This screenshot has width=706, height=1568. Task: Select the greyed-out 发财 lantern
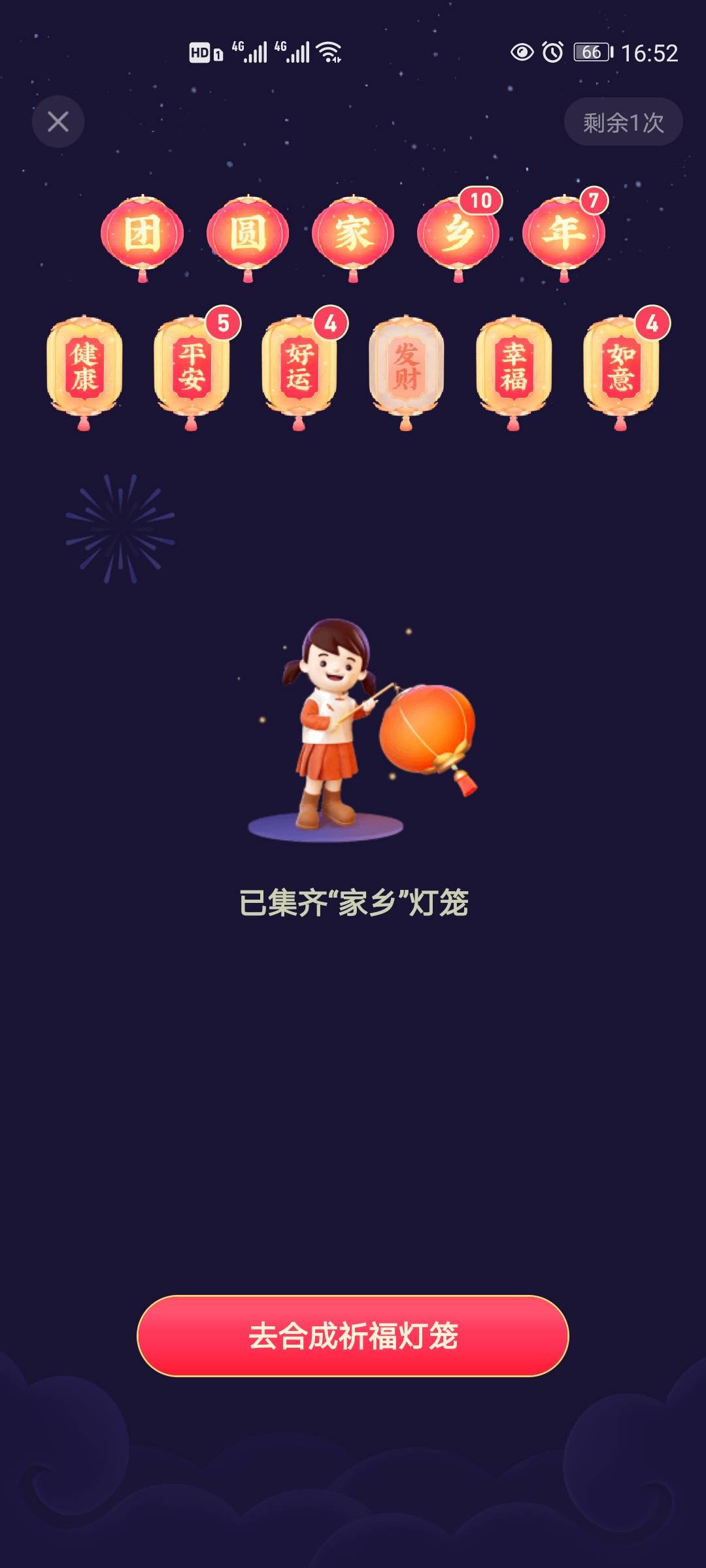[405, 366]
